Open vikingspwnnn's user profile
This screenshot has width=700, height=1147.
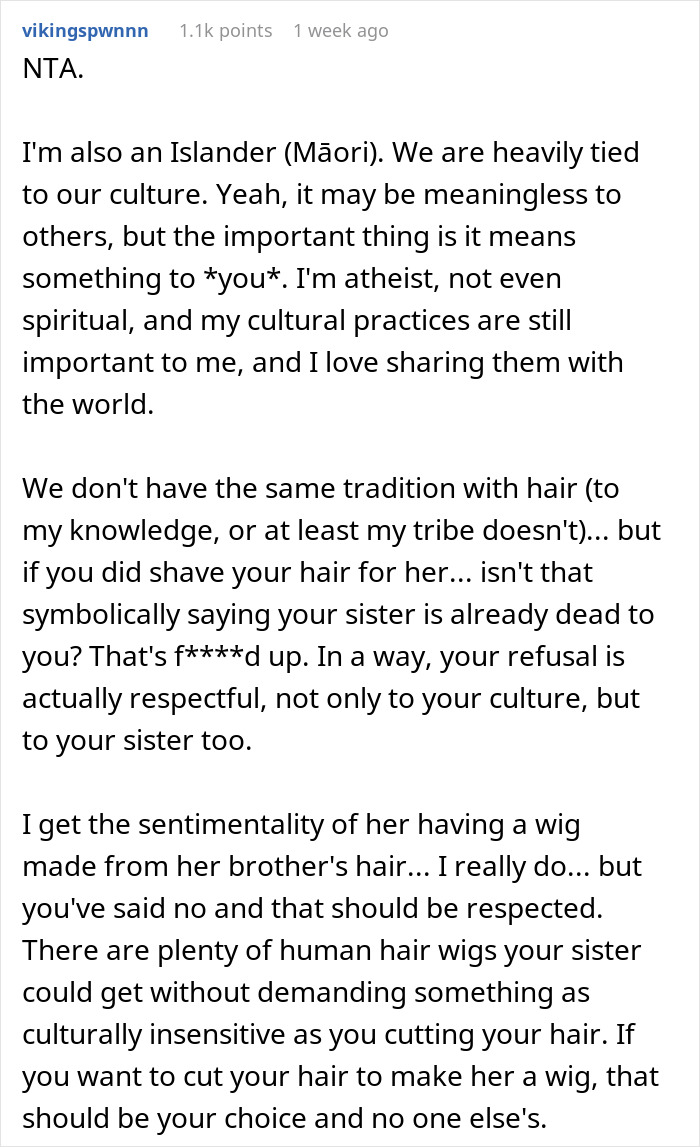(x=85, y=31)
